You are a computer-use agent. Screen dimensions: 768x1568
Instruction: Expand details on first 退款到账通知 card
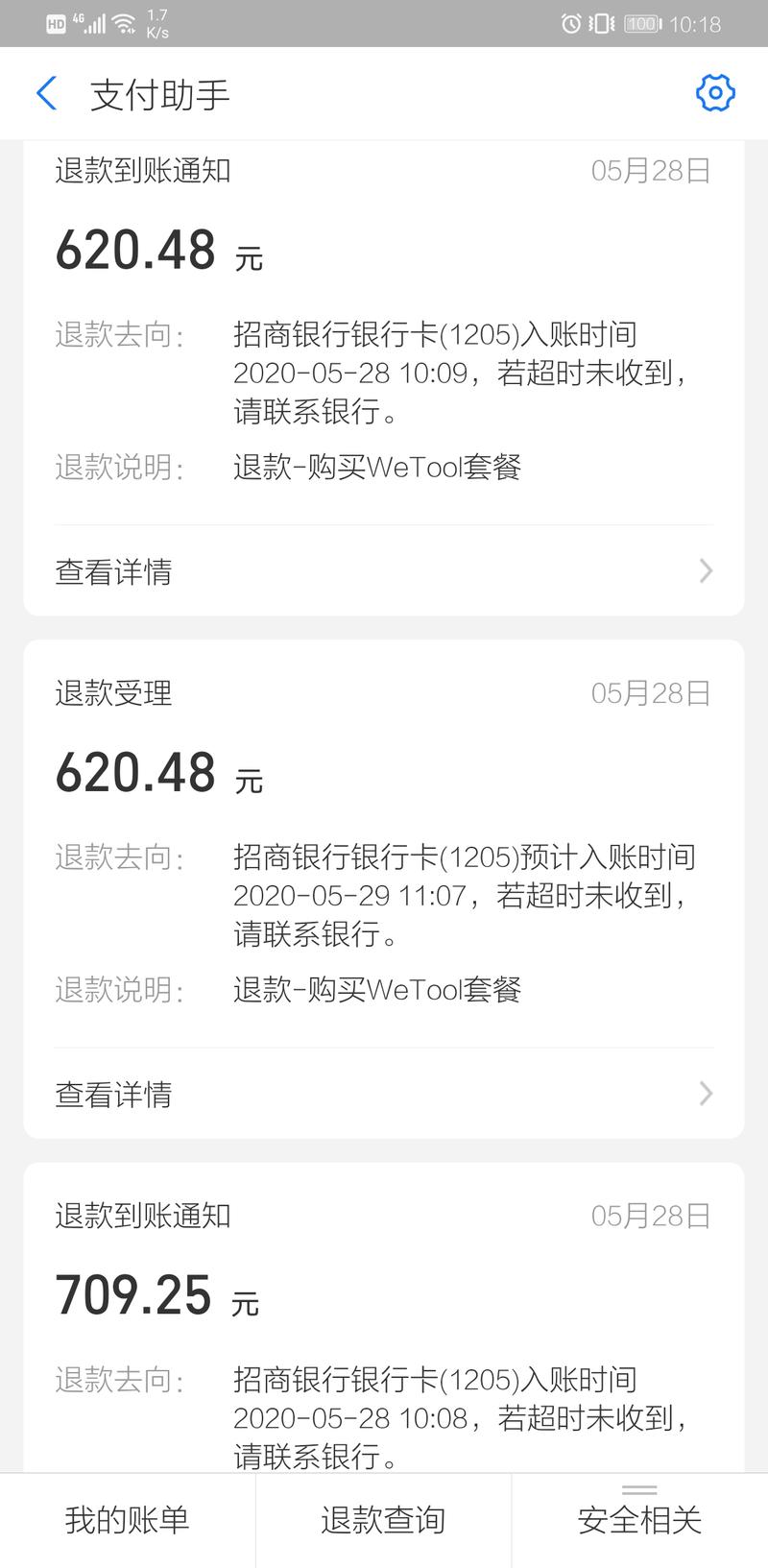[x=706, y=571]
